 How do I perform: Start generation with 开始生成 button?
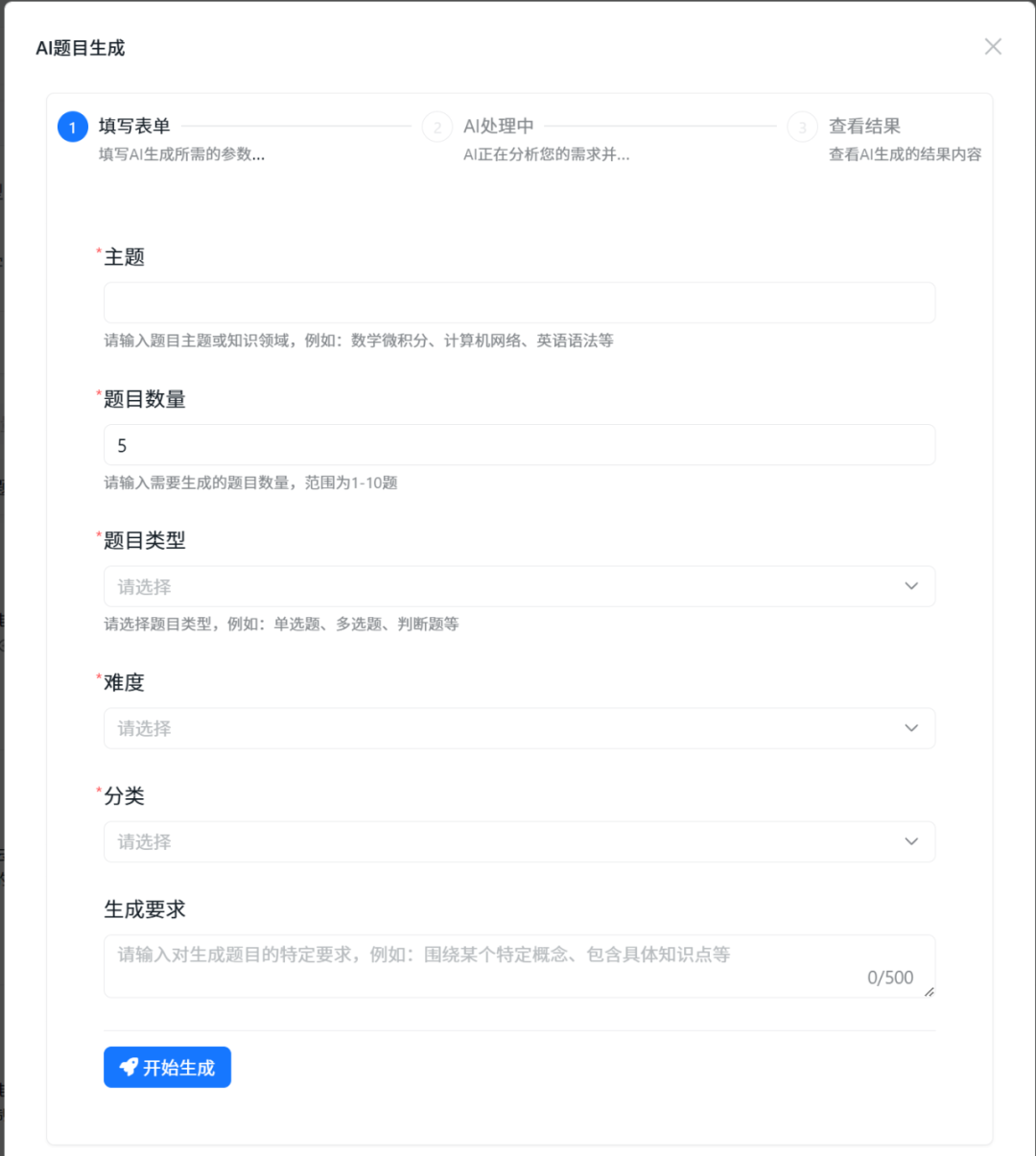[167, 1067]
